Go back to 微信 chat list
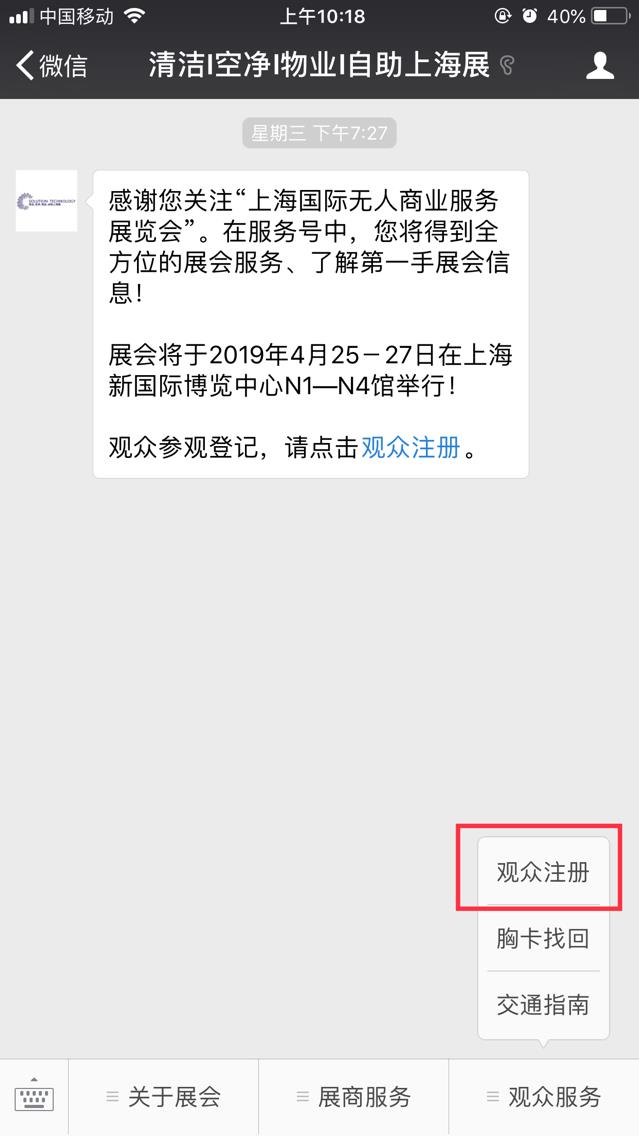Image resolution: width=639 pixels, height=1136 pixels. point(52,66)
